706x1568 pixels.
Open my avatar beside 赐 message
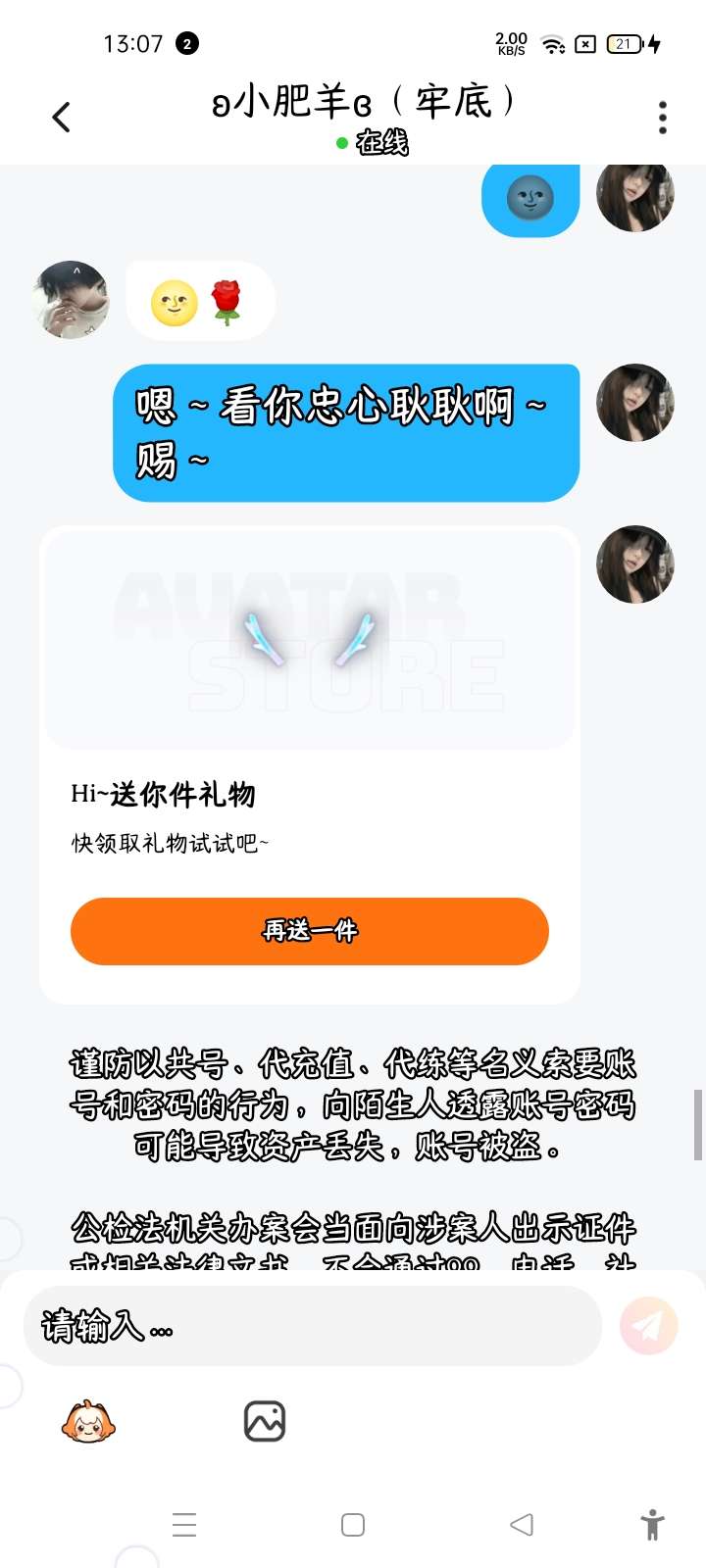(x=635, y=403)
